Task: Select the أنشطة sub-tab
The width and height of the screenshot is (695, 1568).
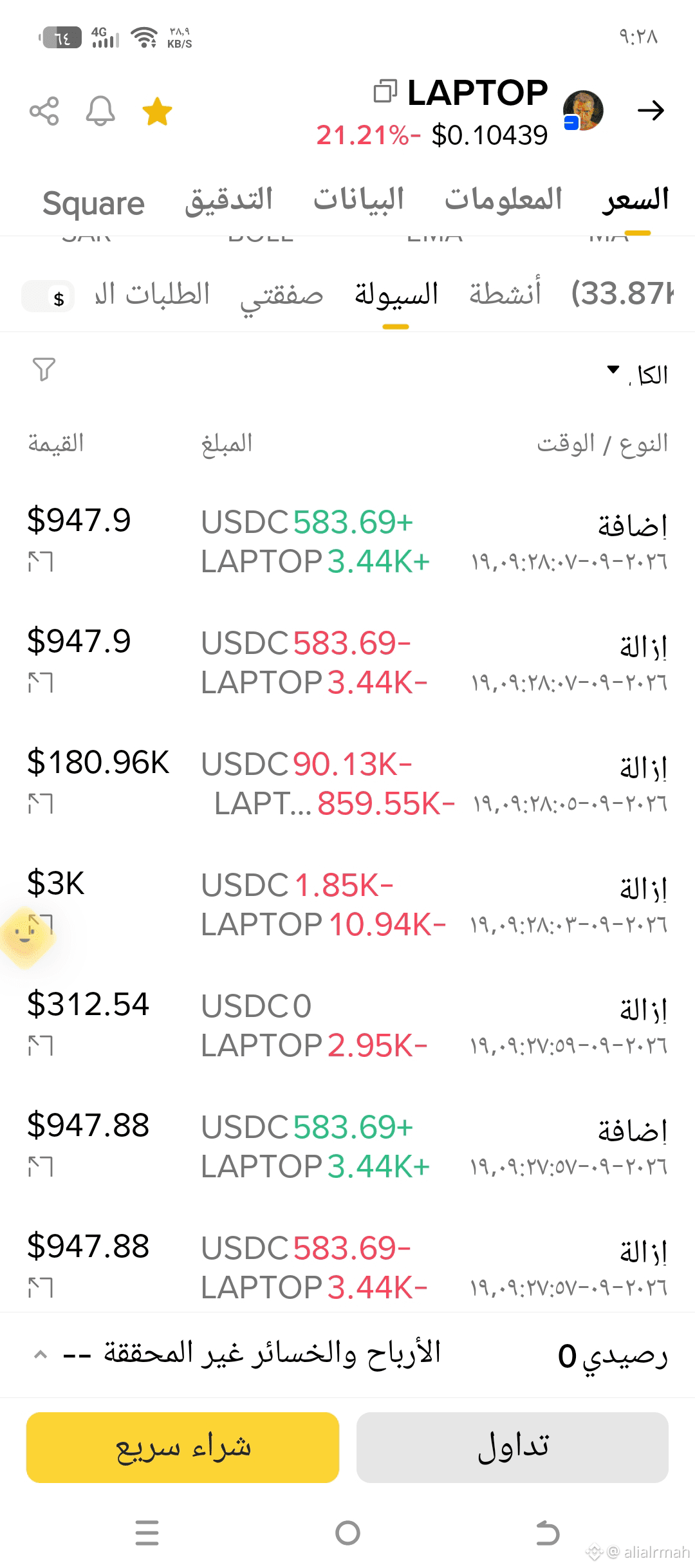Action: pyautogui.click(x=505, y=294)
